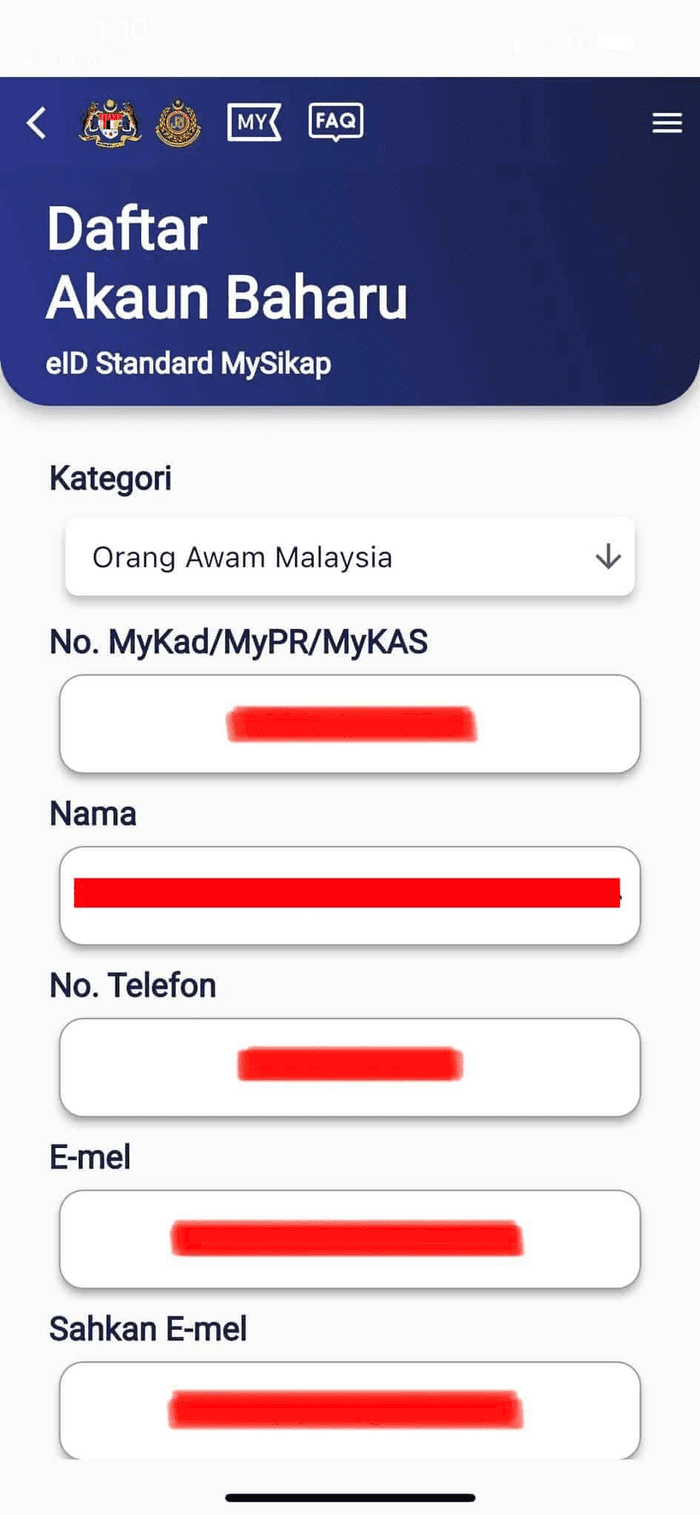The image size is (700, 1515).
Task: Expand the Kategori dropdown
Action: 350,557
